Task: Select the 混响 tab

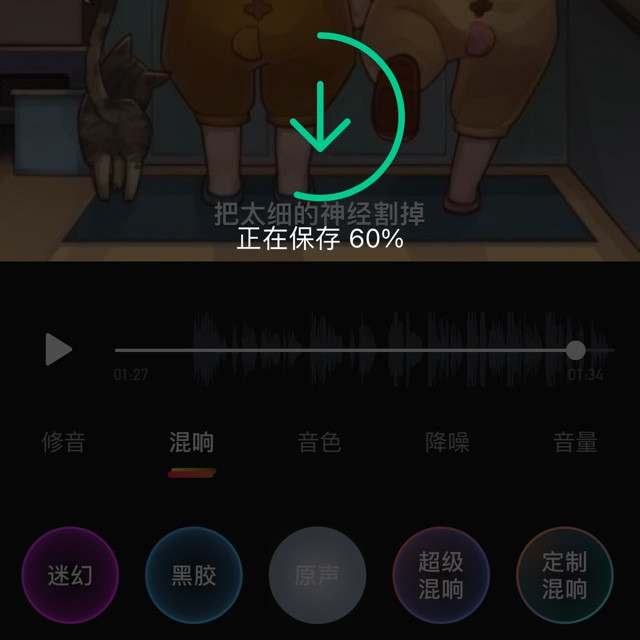Action: [191, 442]
